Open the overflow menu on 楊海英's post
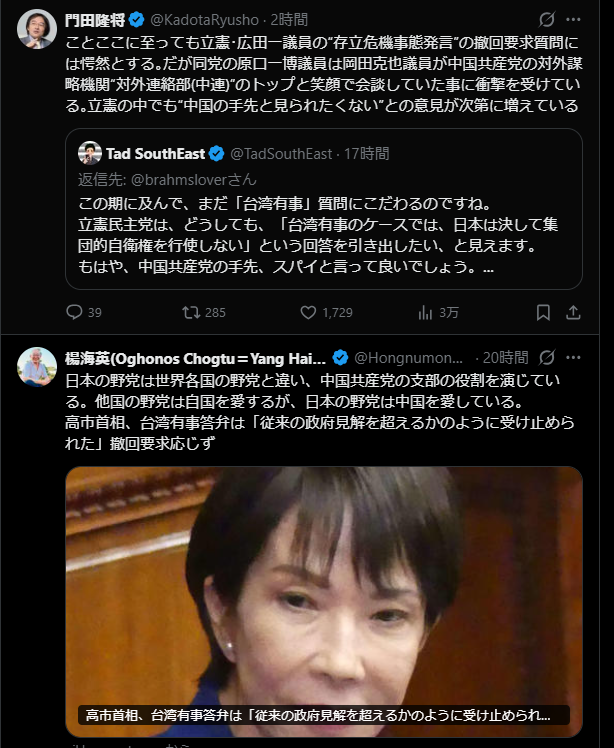This screenshot has width=614, height=748. point(573,357)
